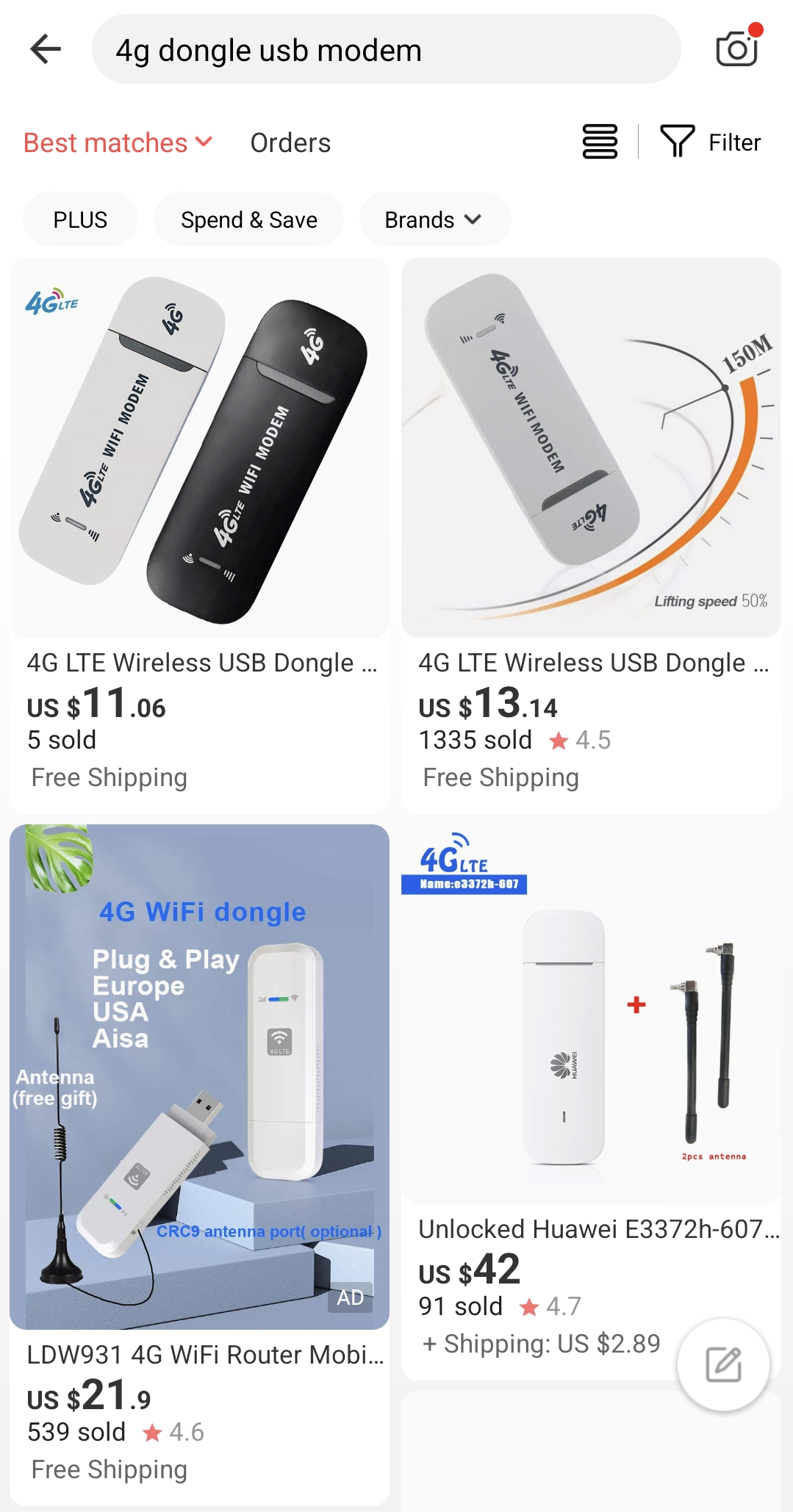Click the back arrow to leave search results

pyautogui.click(x=44, y=49)
